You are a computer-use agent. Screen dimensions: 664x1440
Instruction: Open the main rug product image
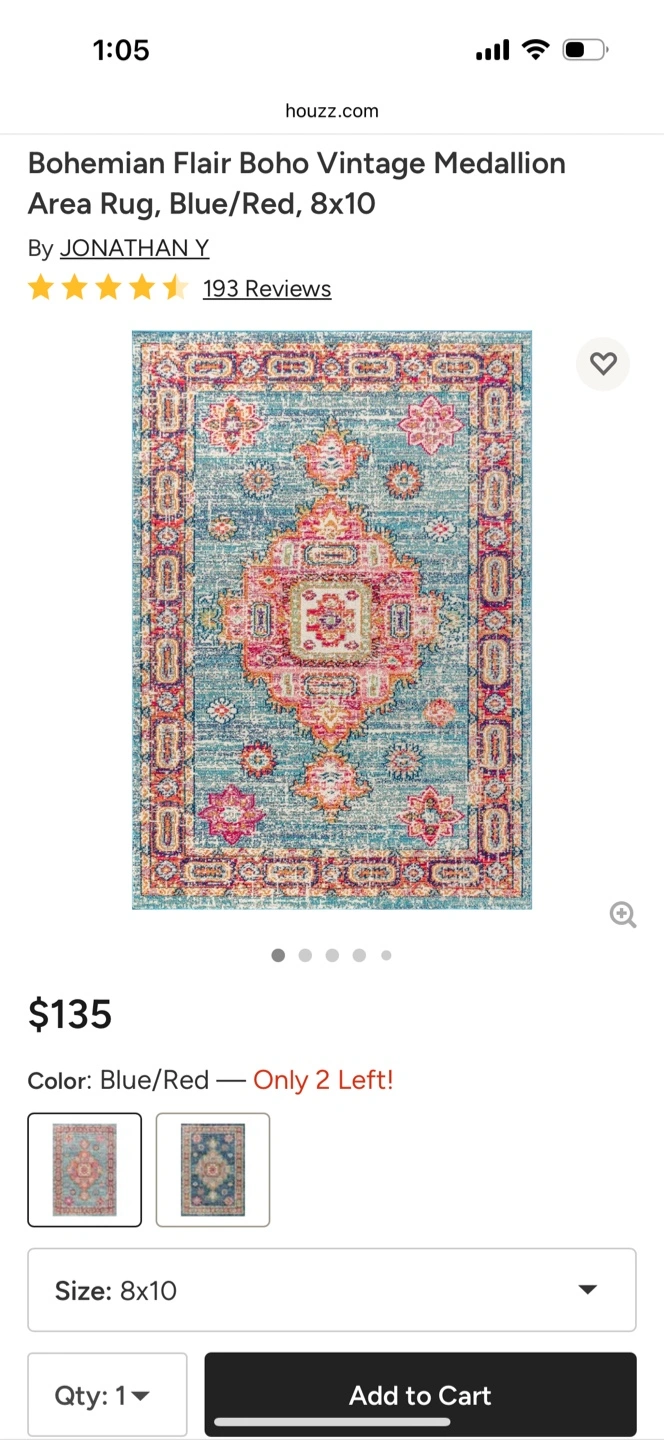[x=332, y=620]
